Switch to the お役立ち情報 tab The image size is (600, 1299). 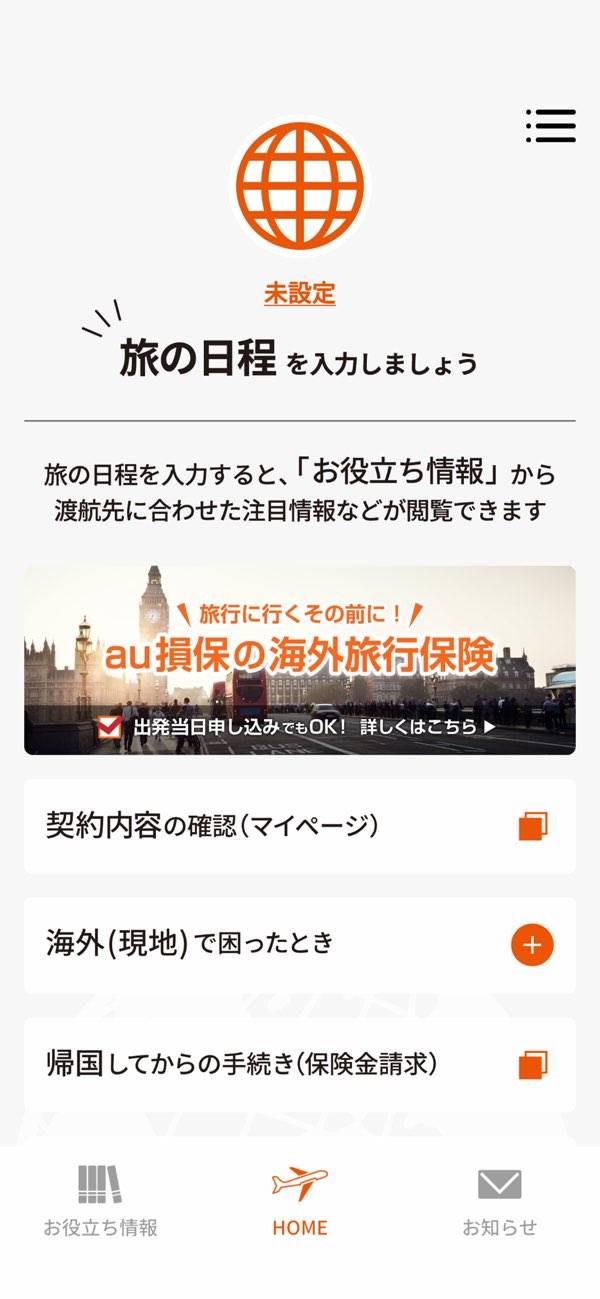(100, 1202)
